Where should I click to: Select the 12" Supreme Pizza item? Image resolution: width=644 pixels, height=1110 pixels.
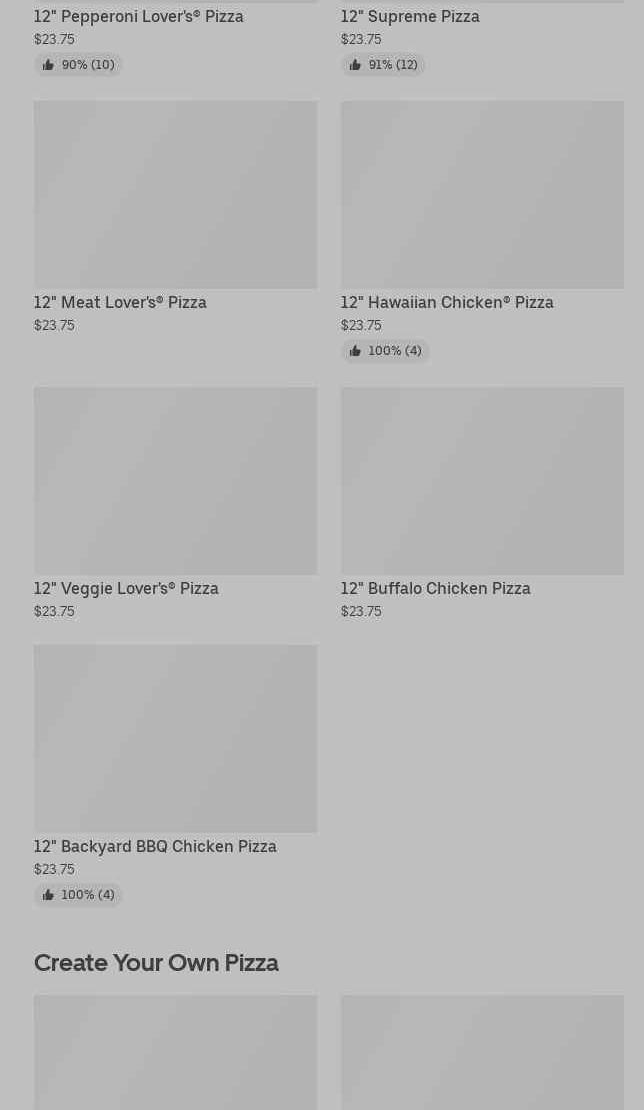(x=410, y=17)
